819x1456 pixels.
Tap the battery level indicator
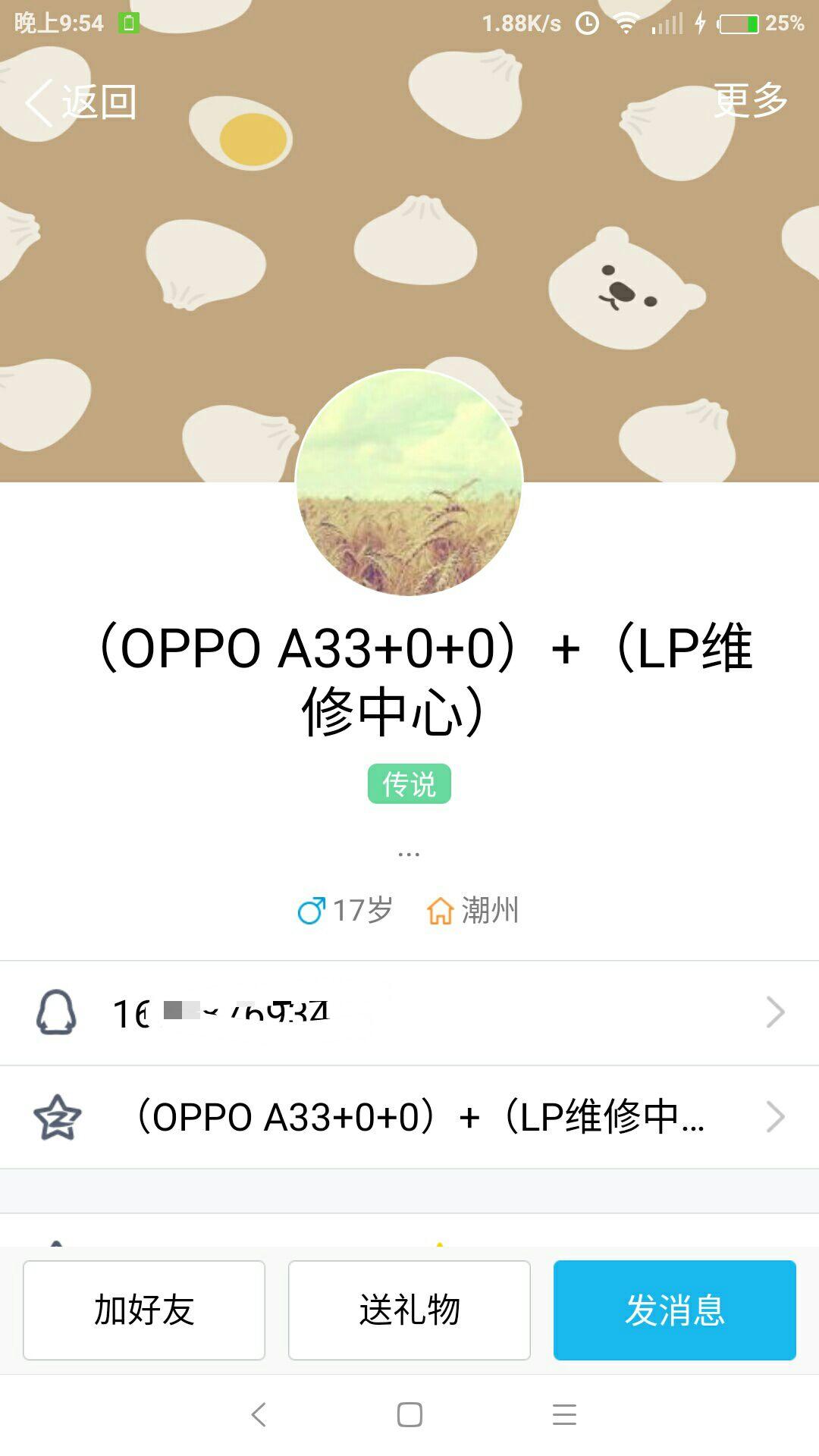(x=739, y=23)
